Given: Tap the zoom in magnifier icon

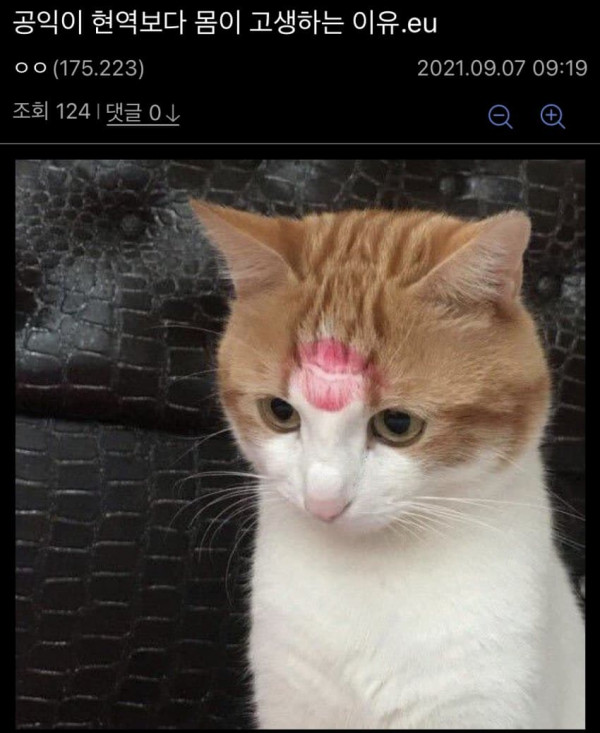Looking at the screenshot, I should pos(553,116).
